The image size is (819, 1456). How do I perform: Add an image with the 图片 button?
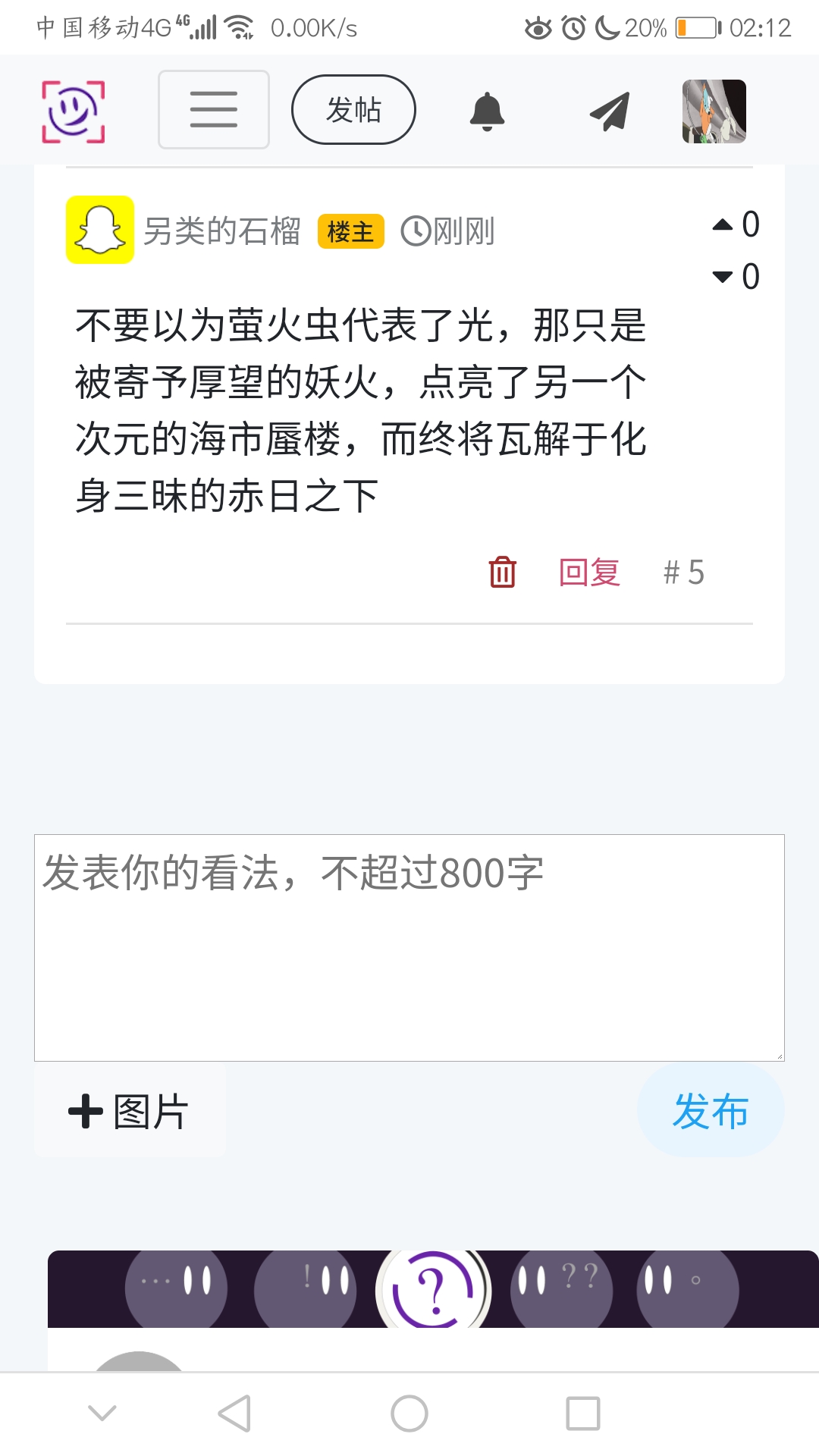click(130, 1112)
